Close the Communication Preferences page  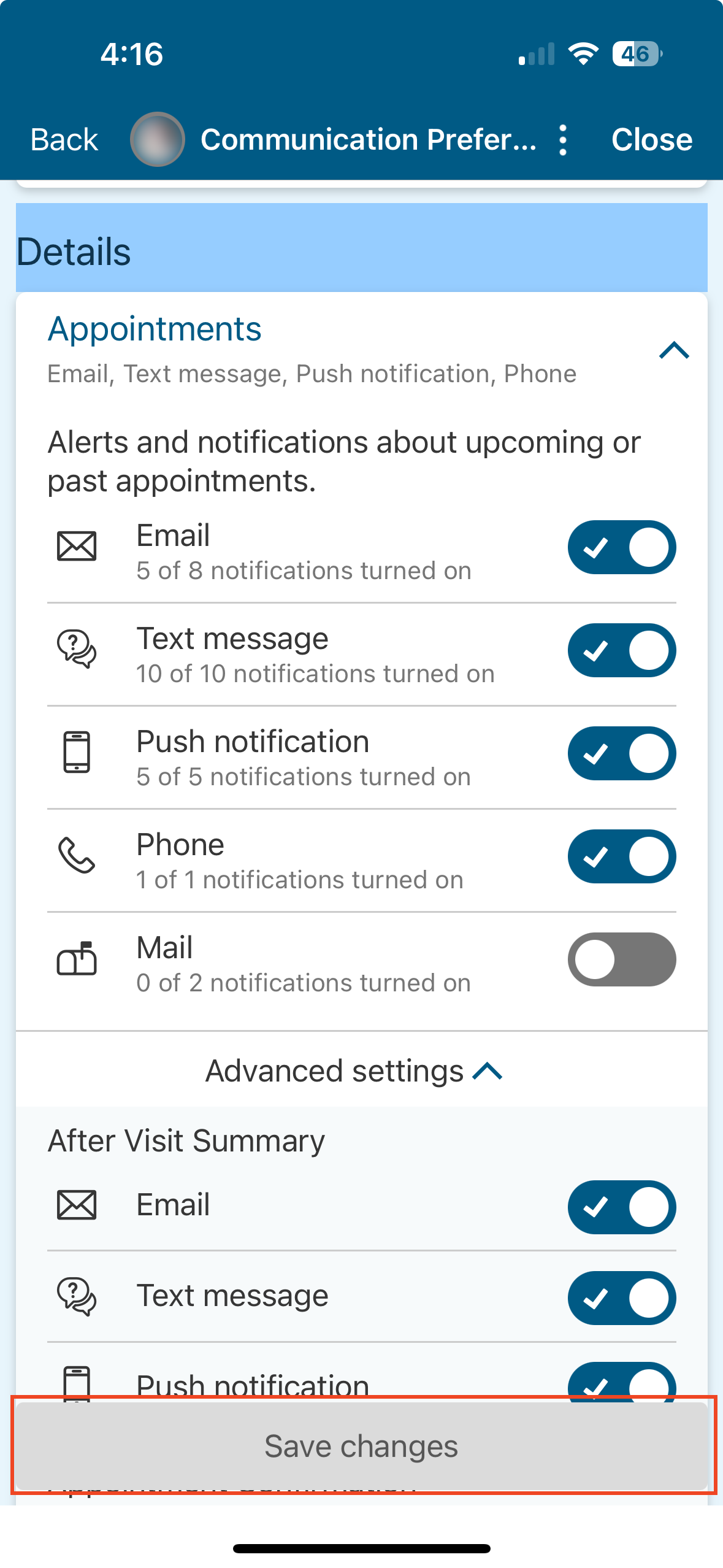(652, 139)
